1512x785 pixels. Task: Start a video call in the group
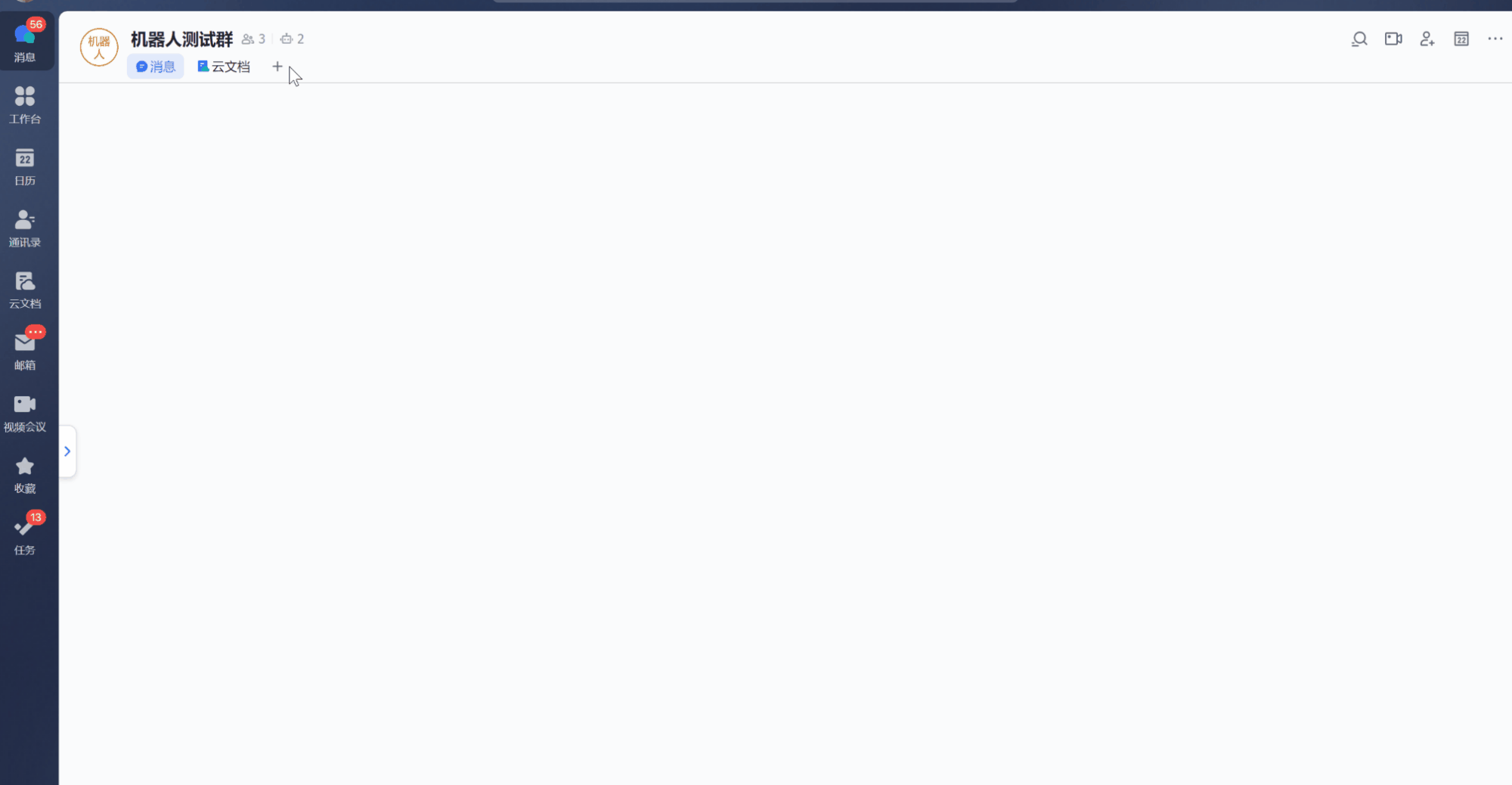[x=1393, y=39]
